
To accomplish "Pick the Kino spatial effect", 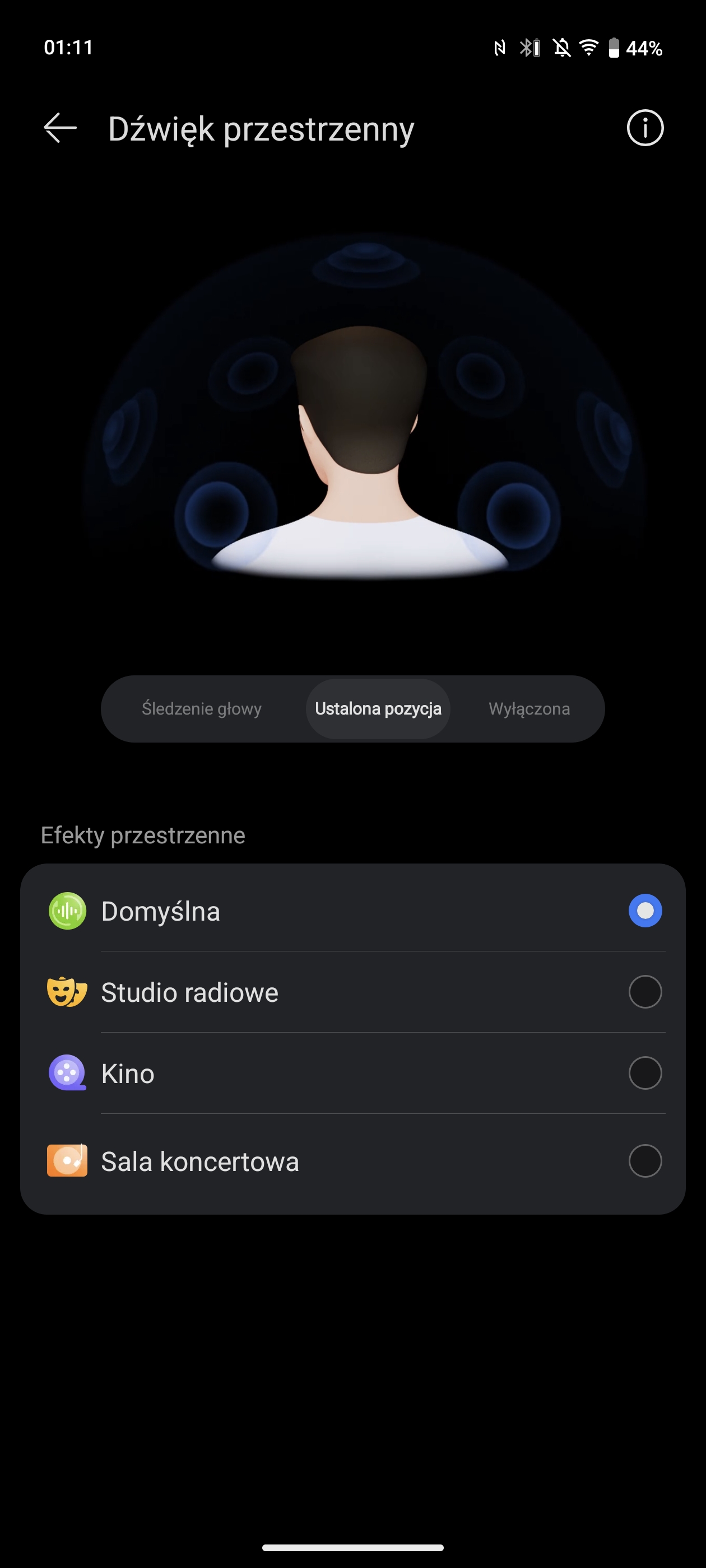I will (x=352, y=1073).
